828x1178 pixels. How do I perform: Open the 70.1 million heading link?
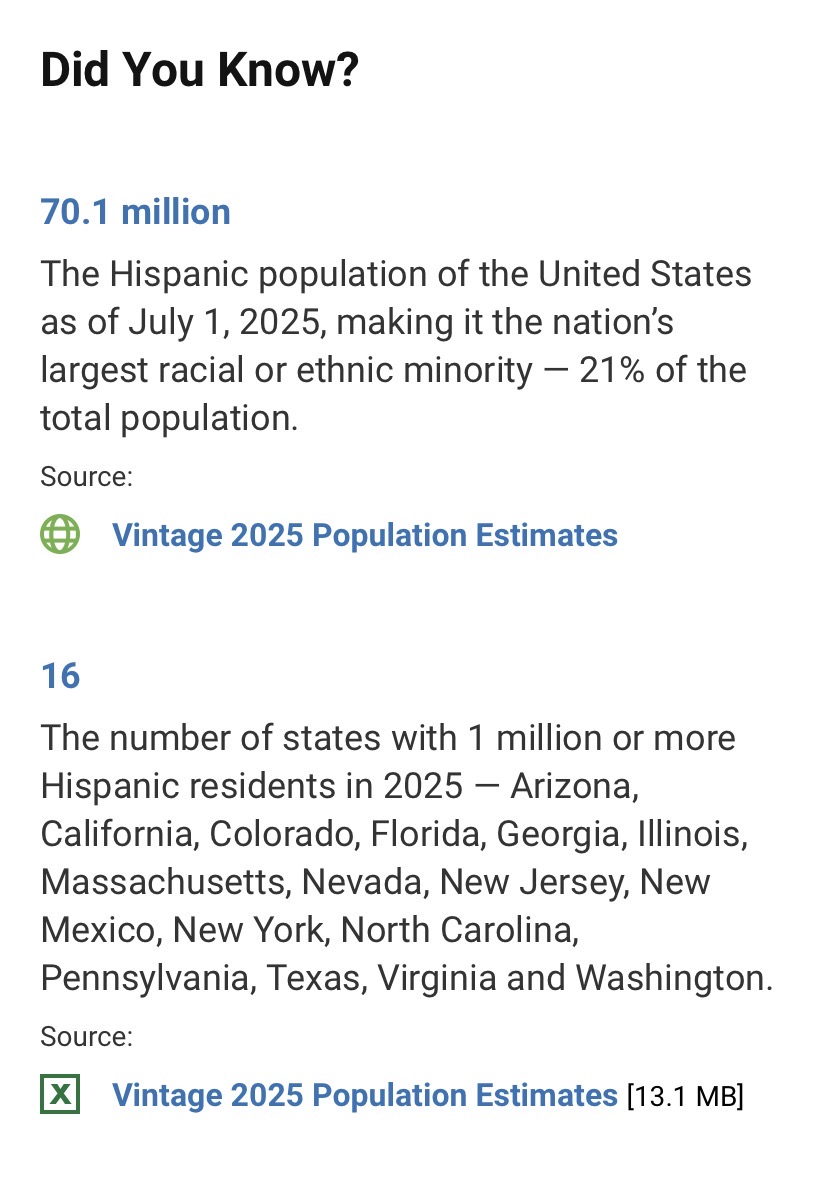[135, 212]
